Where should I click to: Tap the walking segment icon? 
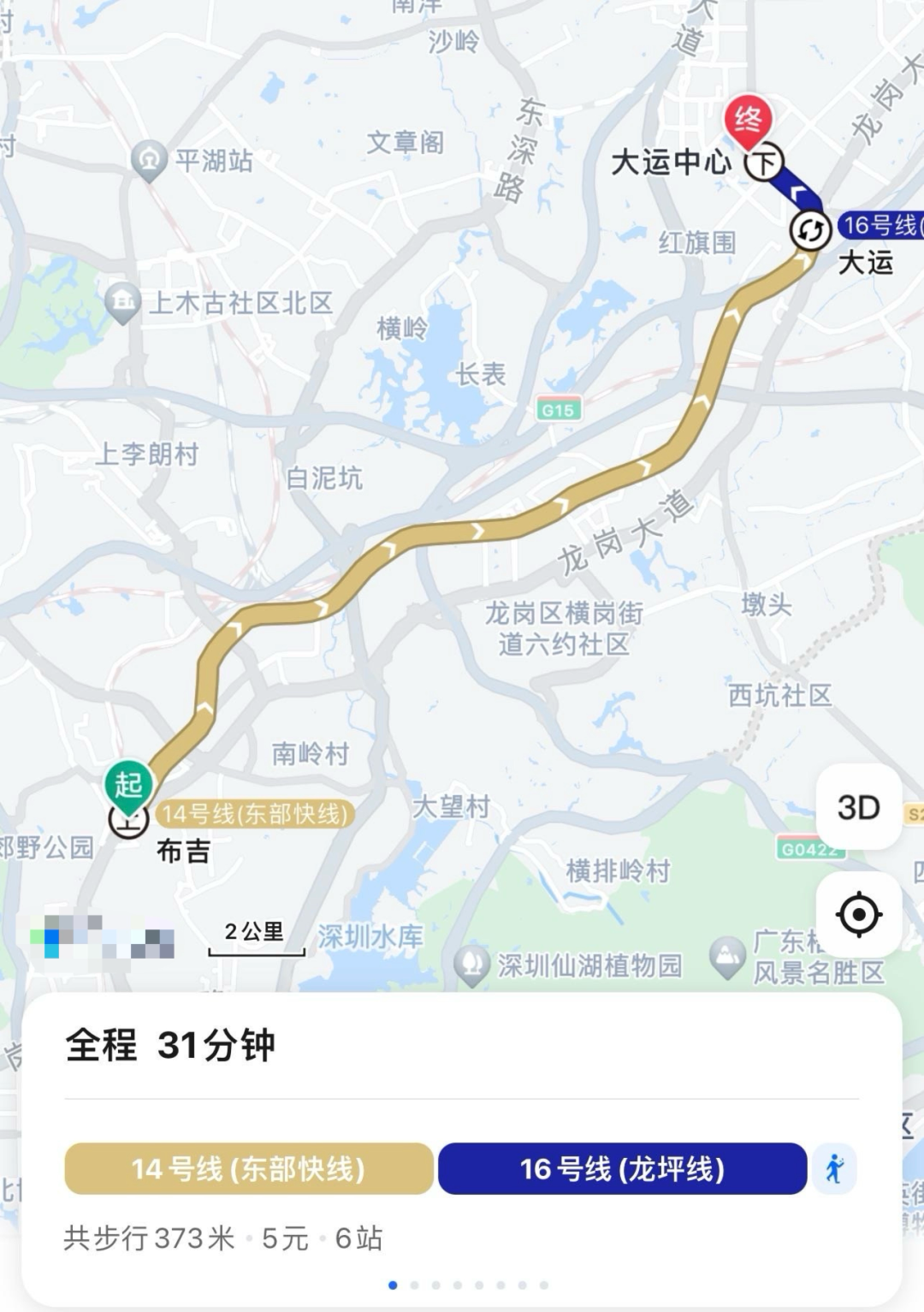pos(834,1168)
